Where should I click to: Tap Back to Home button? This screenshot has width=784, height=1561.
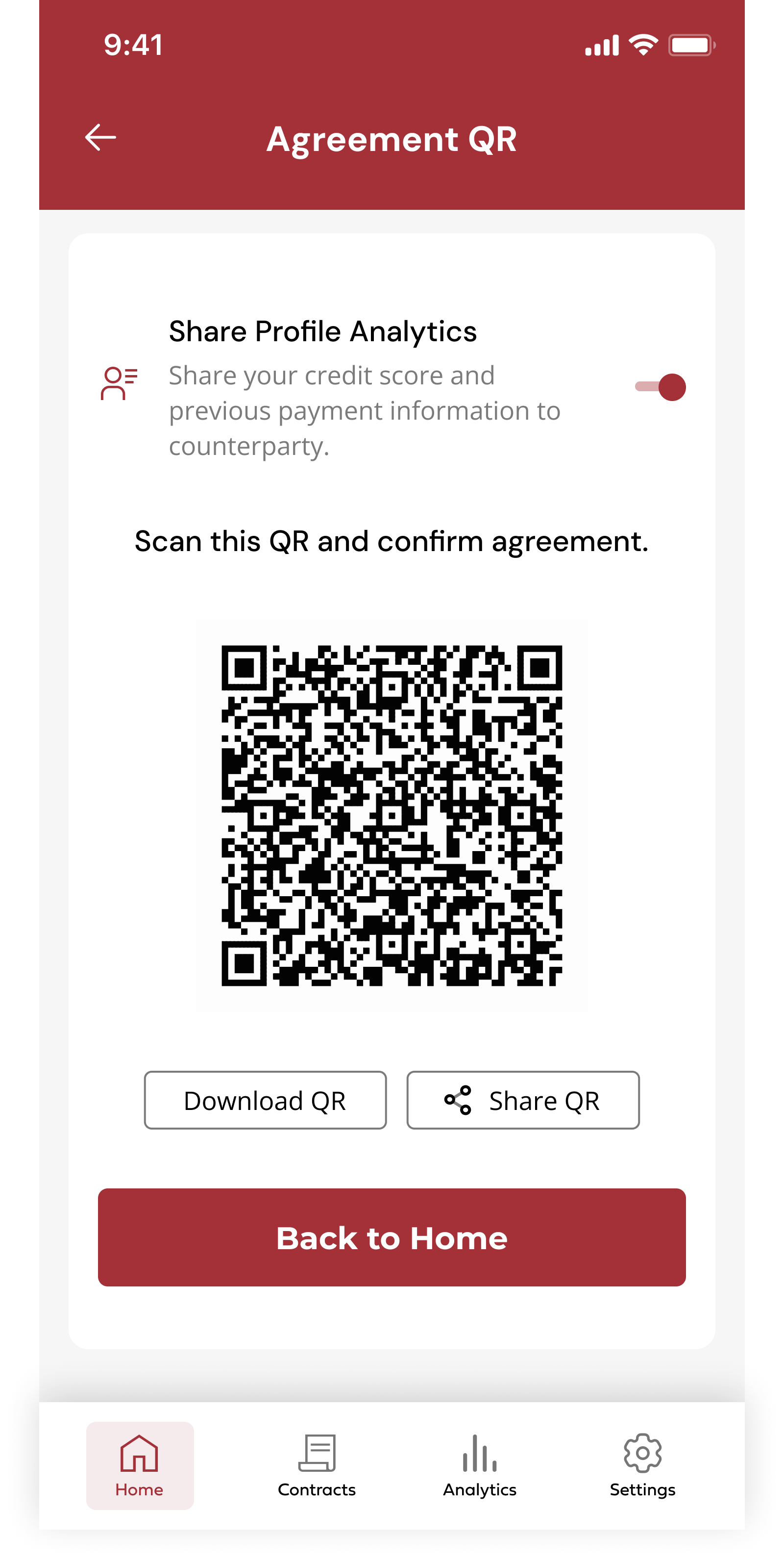(x=392, y=1237)
